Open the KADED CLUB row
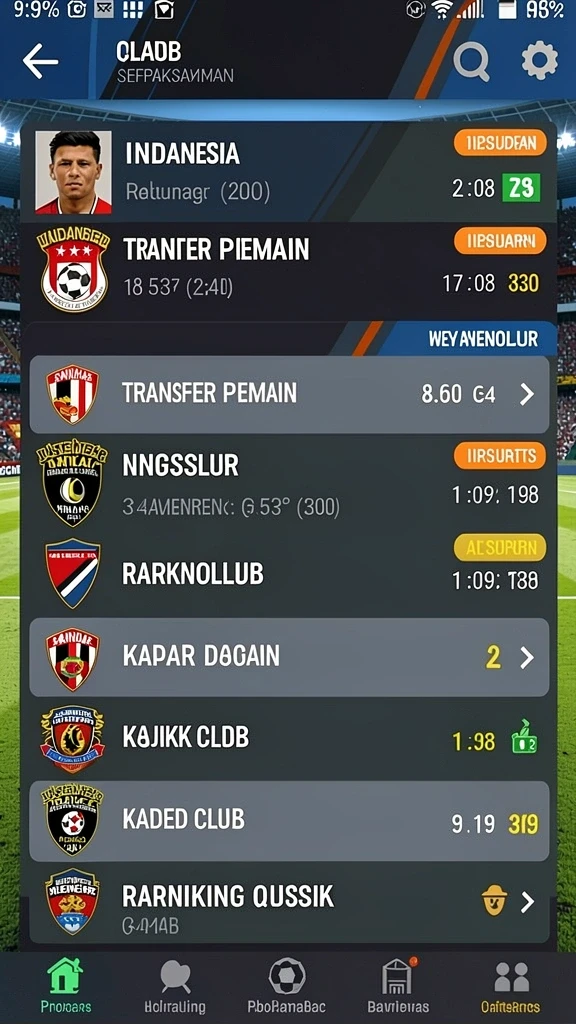 coord(289,821)
